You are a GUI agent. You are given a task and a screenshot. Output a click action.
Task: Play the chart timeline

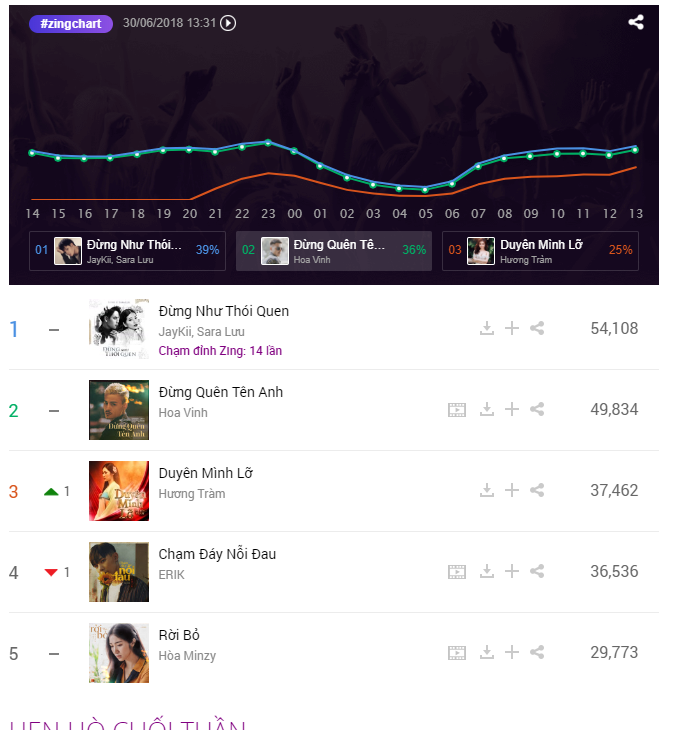click(228, 23)
